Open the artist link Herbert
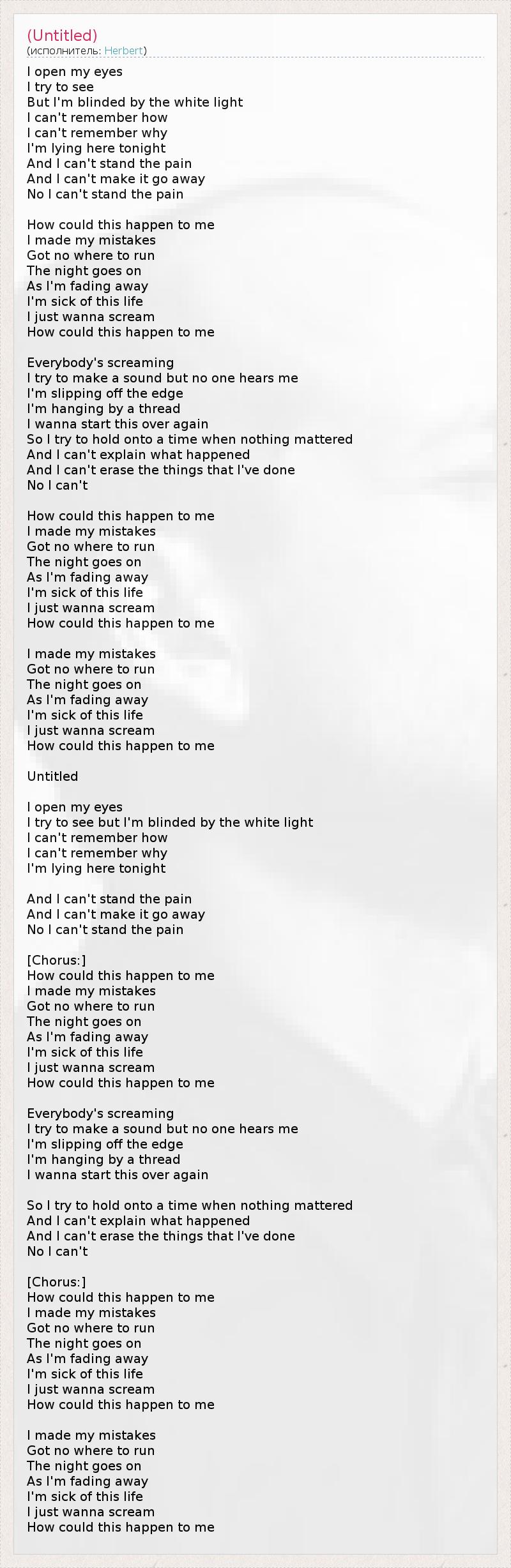 pos(124,51)
